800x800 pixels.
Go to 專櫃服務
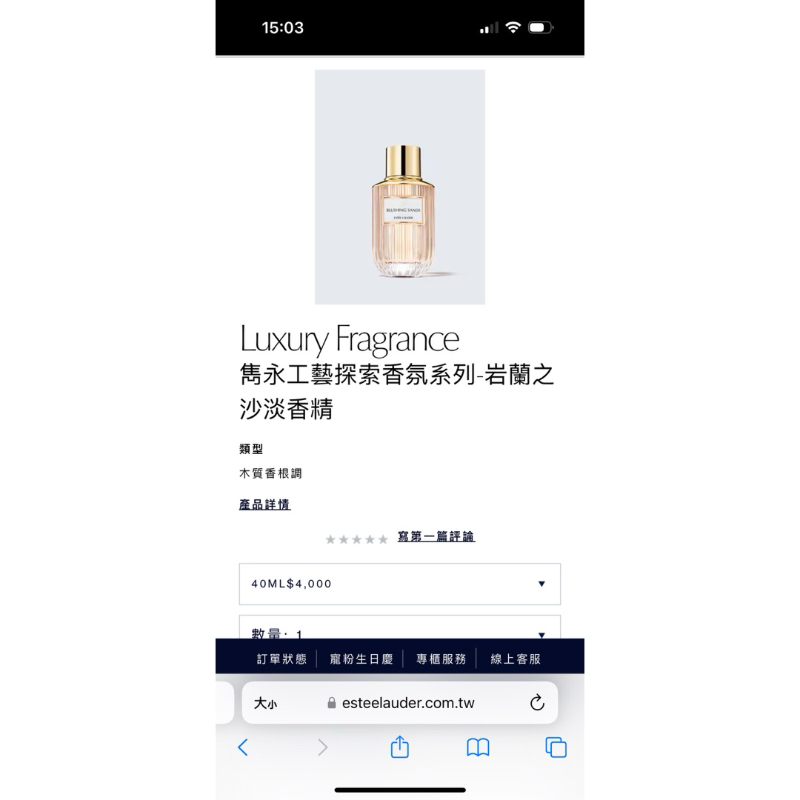point(441,659)
